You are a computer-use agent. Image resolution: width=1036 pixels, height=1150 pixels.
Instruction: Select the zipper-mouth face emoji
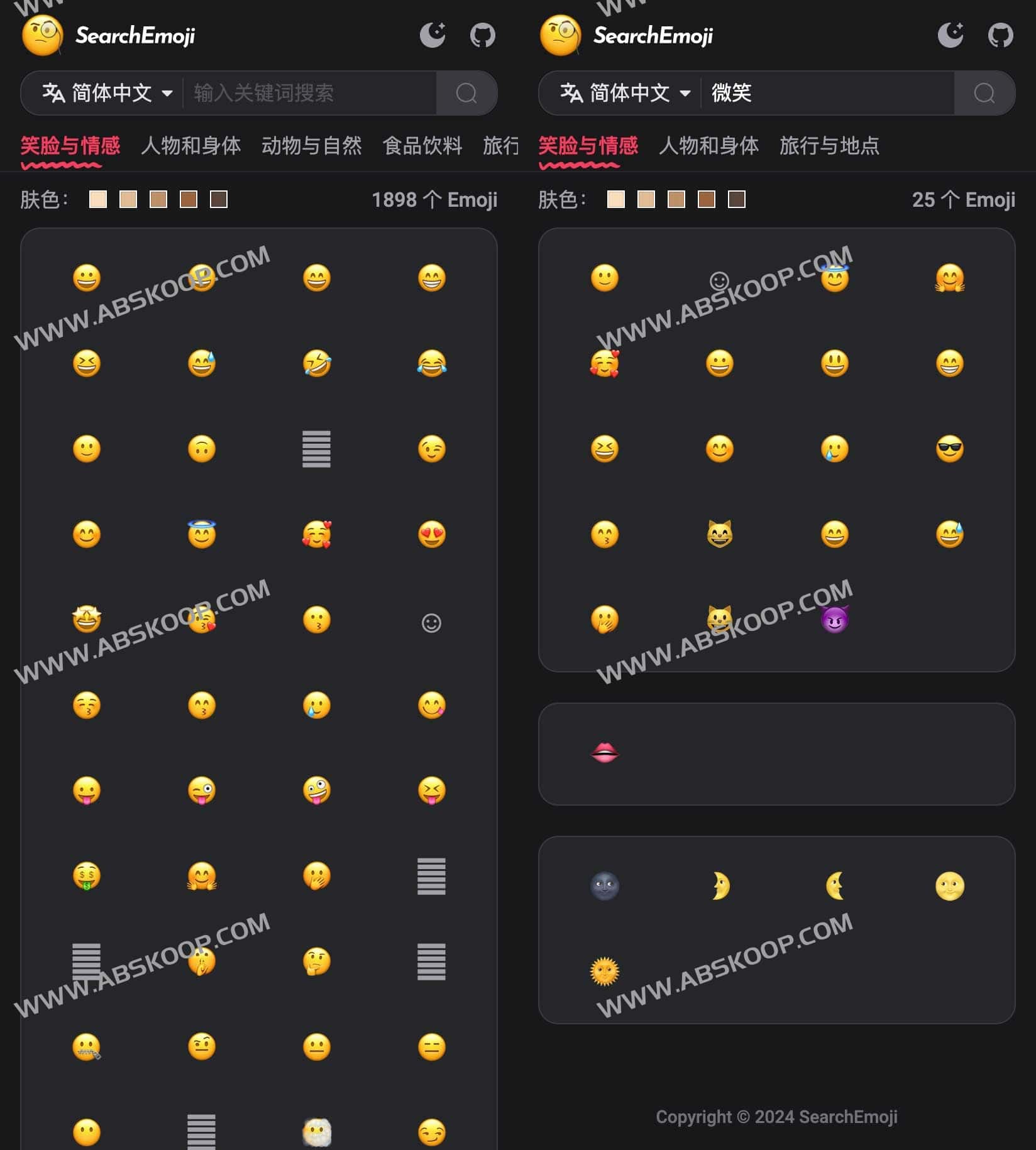click(87, 1046)
